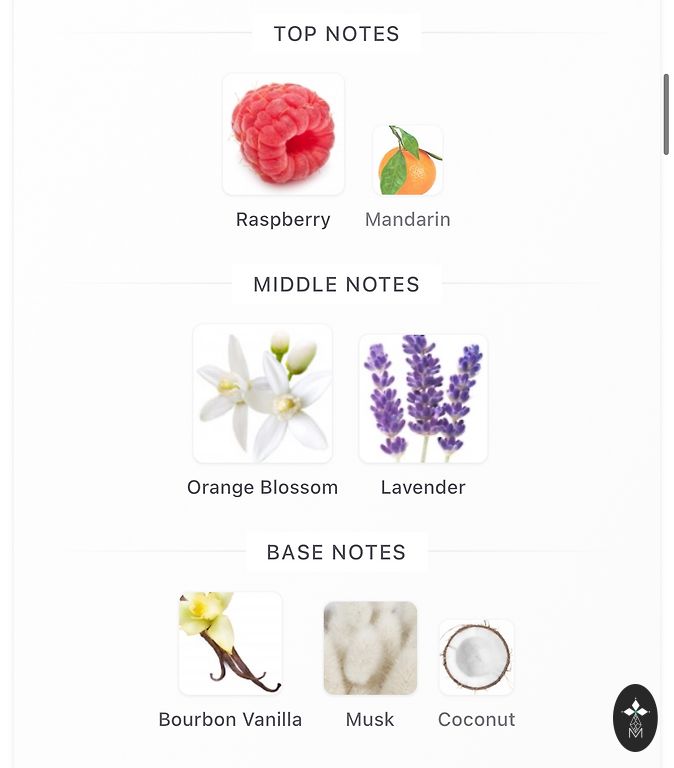
Task: Open the Raspberry note tile
Action: pyautogui.click(x=283, y=135)
